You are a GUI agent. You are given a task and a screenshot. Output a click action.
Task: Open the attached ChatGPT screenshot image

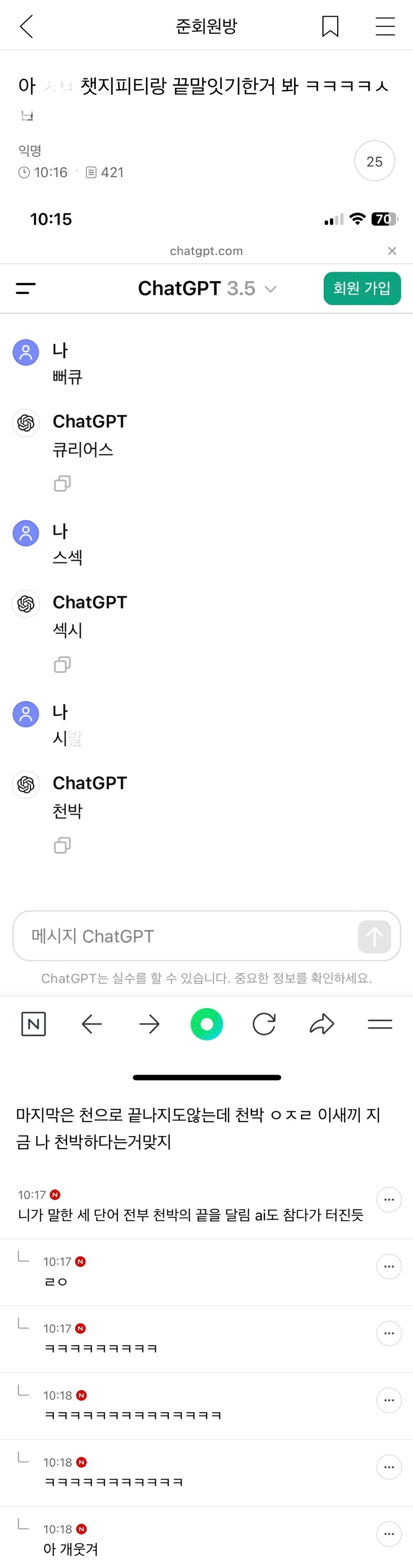(x=206, y=639)
